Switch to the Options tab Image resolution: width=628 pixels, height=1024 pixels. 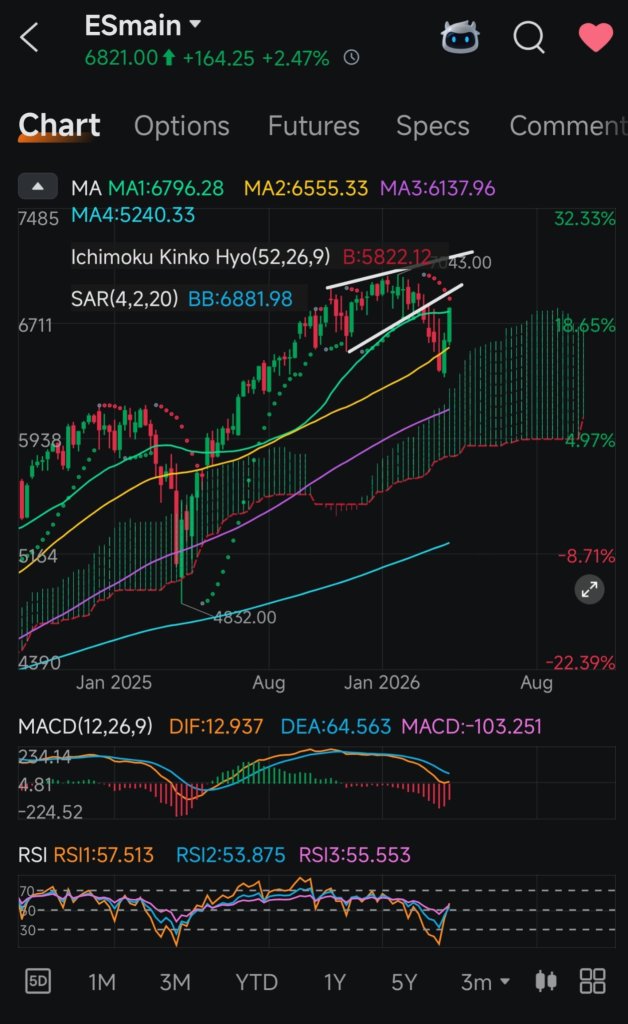click(181, 126)
